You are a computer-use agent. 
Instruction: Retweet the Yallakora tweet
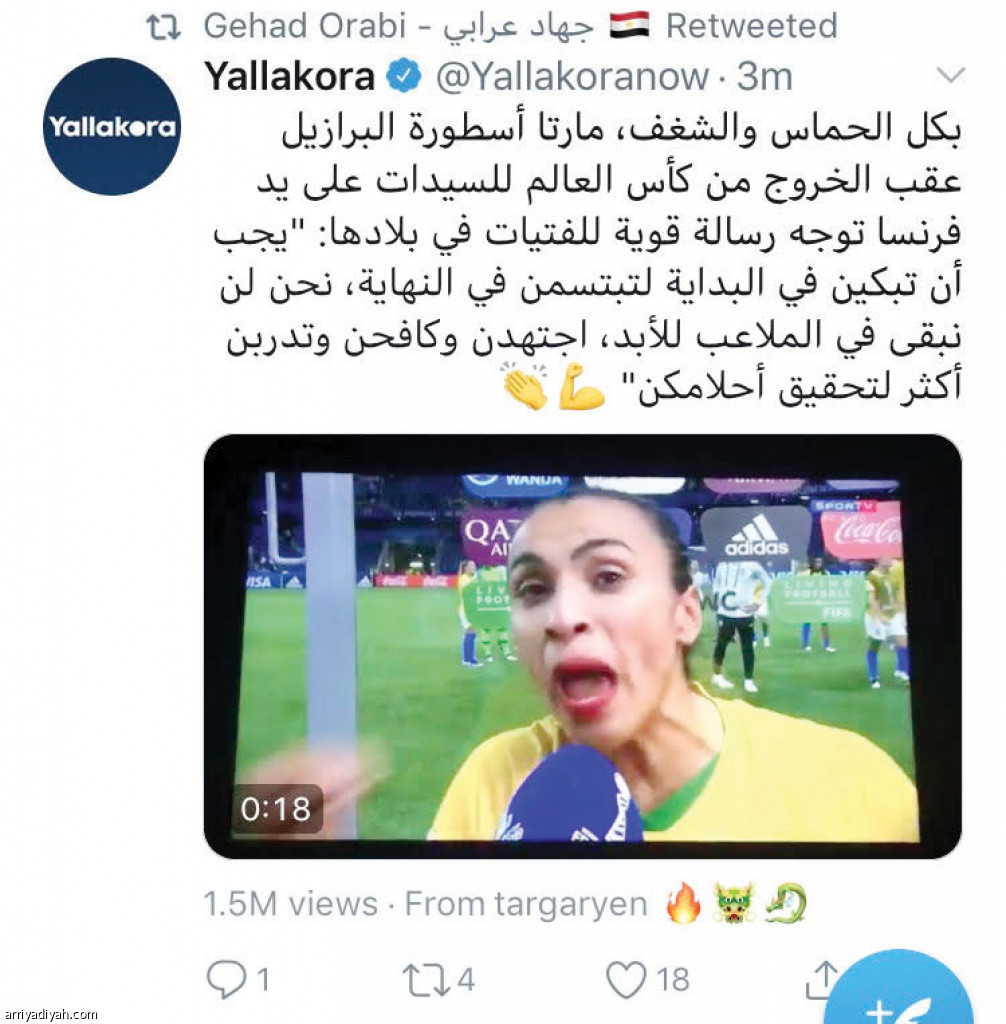(427, 980)
